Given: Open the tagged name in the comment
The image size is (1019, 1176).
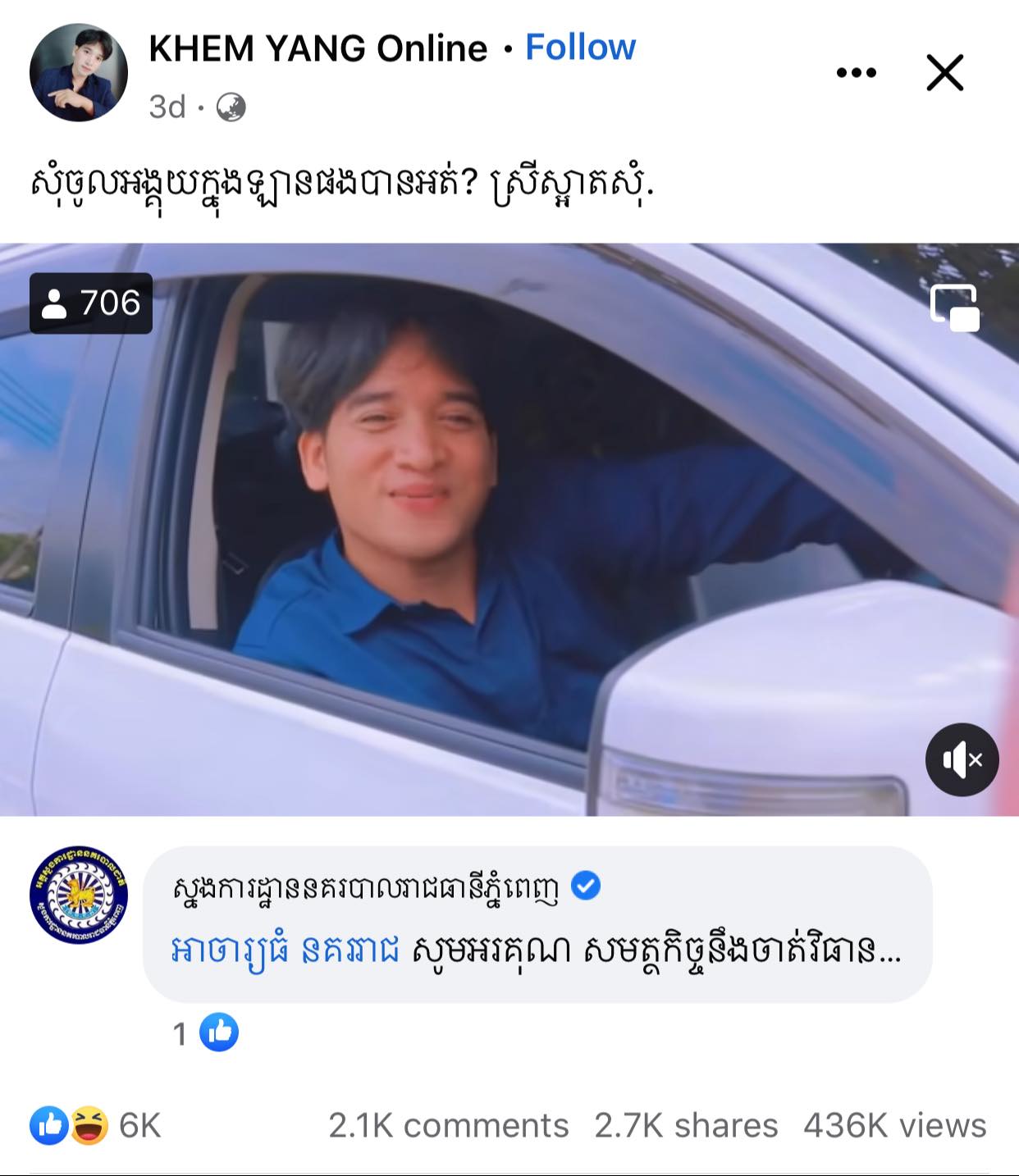Looking at the screenshot, I should (285, 950).
